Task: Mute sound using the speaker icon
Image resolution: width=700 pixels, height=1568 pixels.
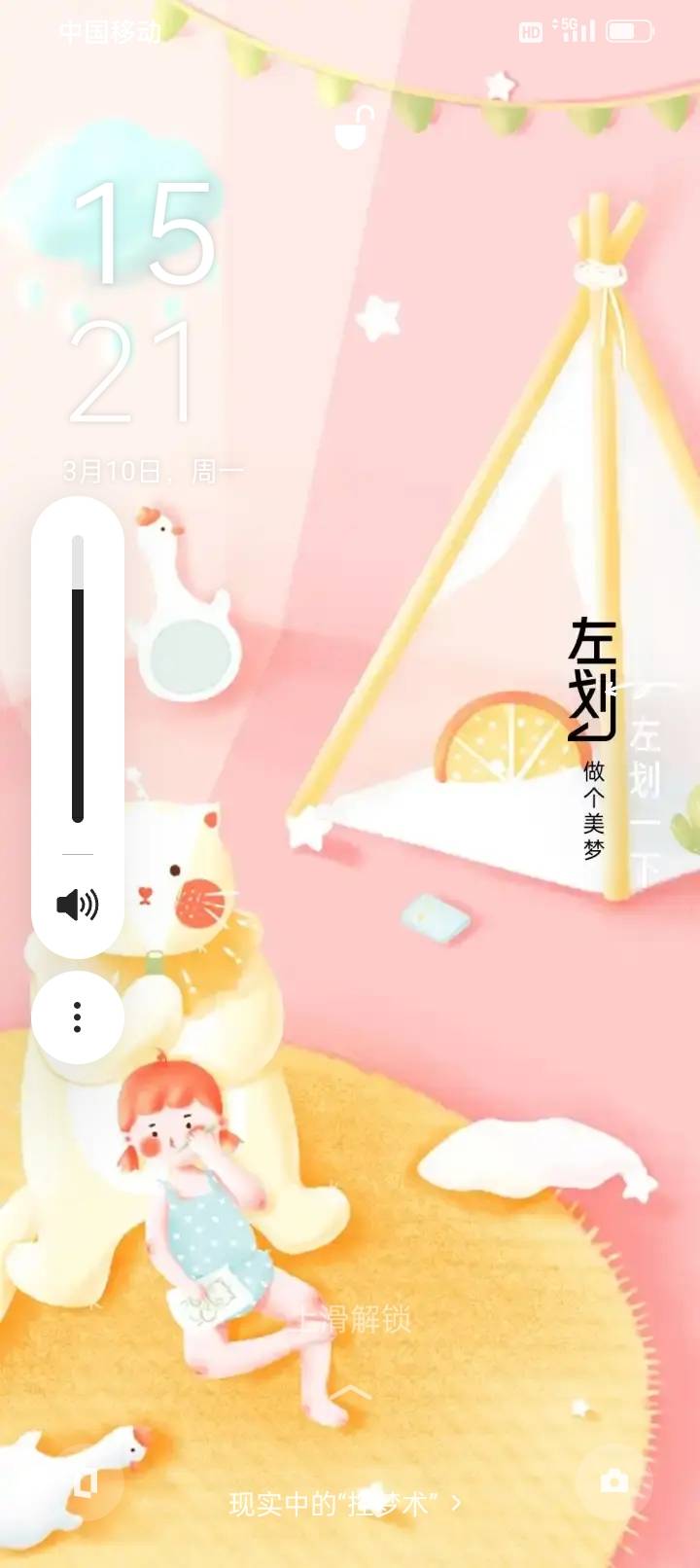Action: coord(77,905)
